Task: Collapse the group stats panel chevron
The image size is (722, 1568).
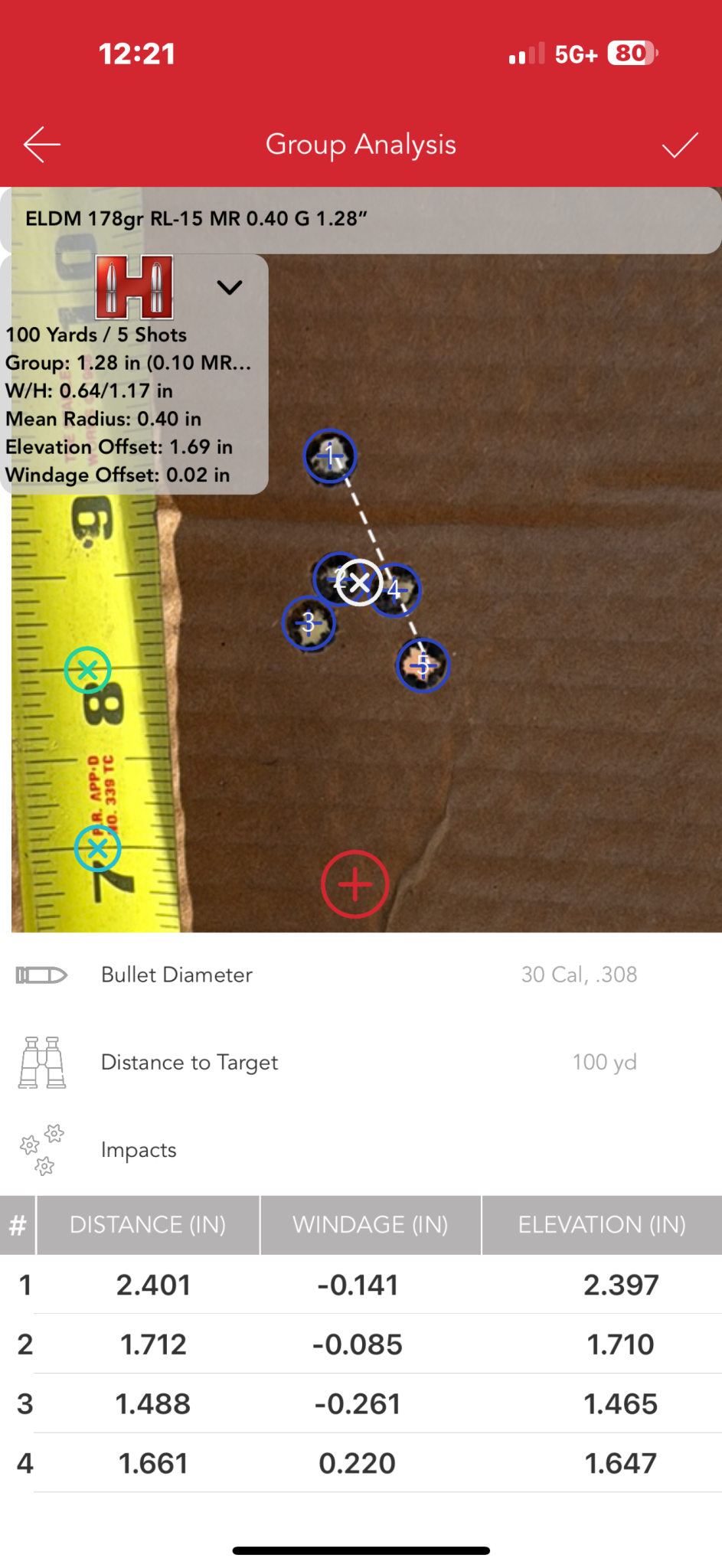Action: click(229, 288)
